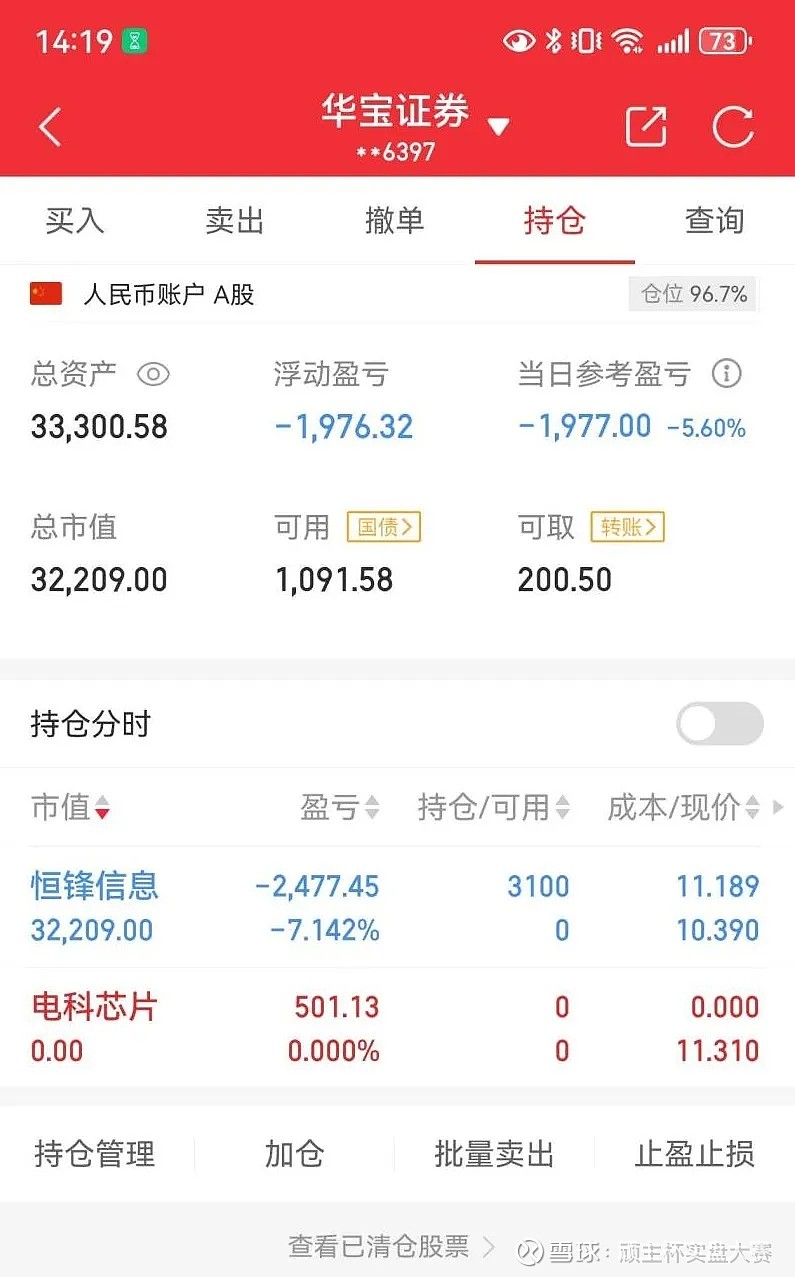Refresh the account data
This screenshot has width=795, height=1277.
pyautogui.click(x=733, y=126)
